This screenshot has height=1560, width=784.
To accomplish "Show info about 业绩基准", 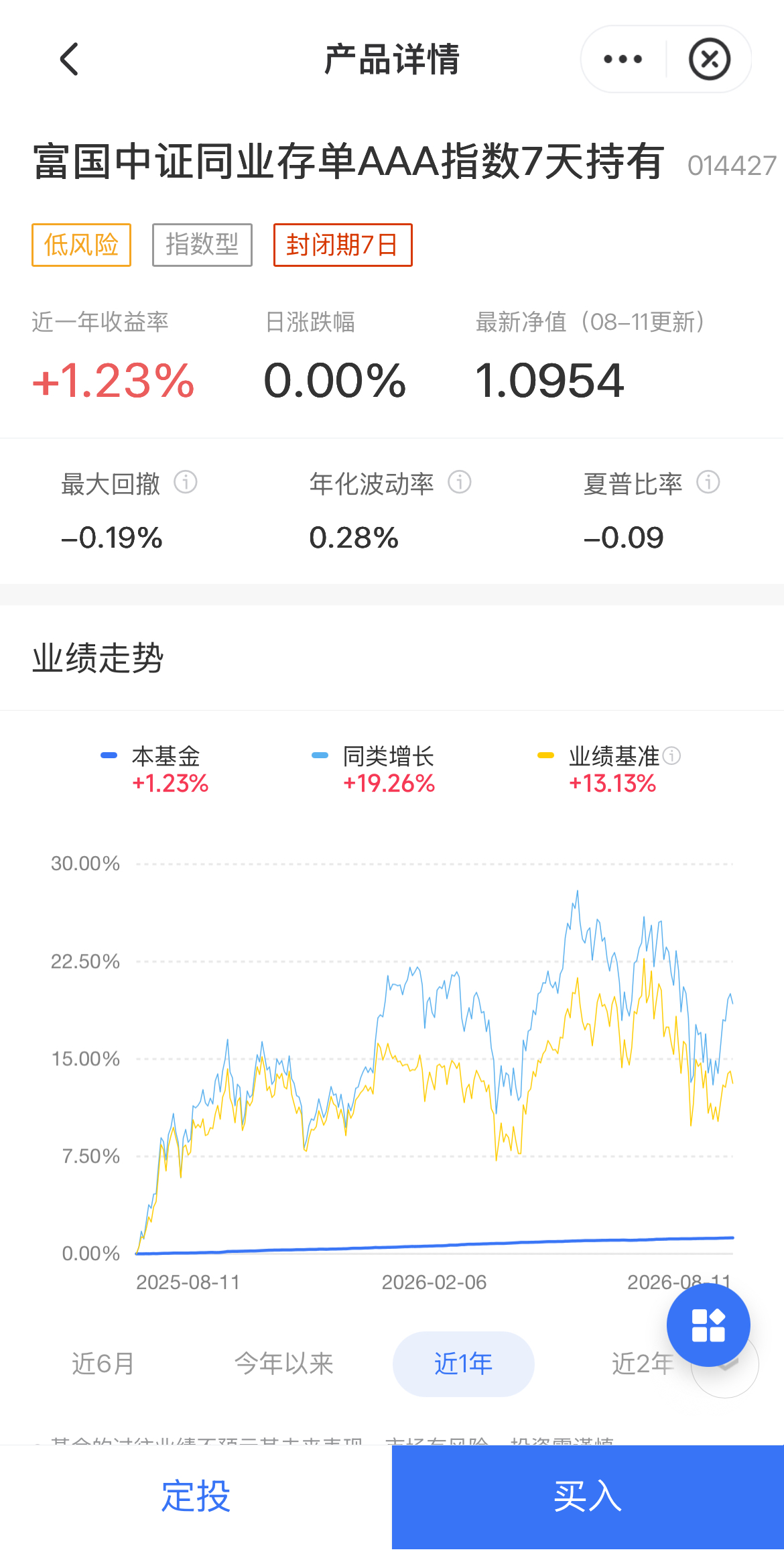I will pos(672,756).
